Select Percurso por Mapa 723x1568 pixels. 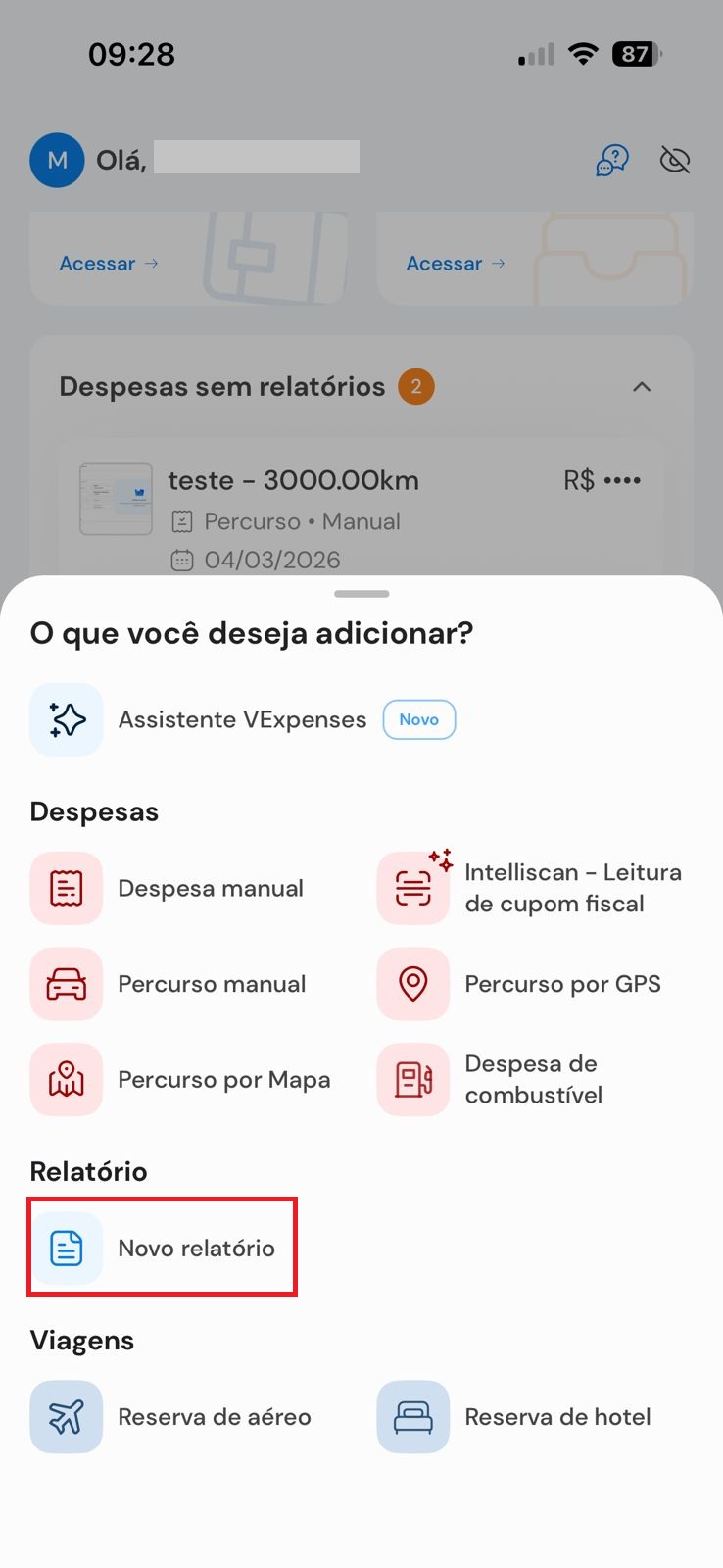[x=180, y=1080]
